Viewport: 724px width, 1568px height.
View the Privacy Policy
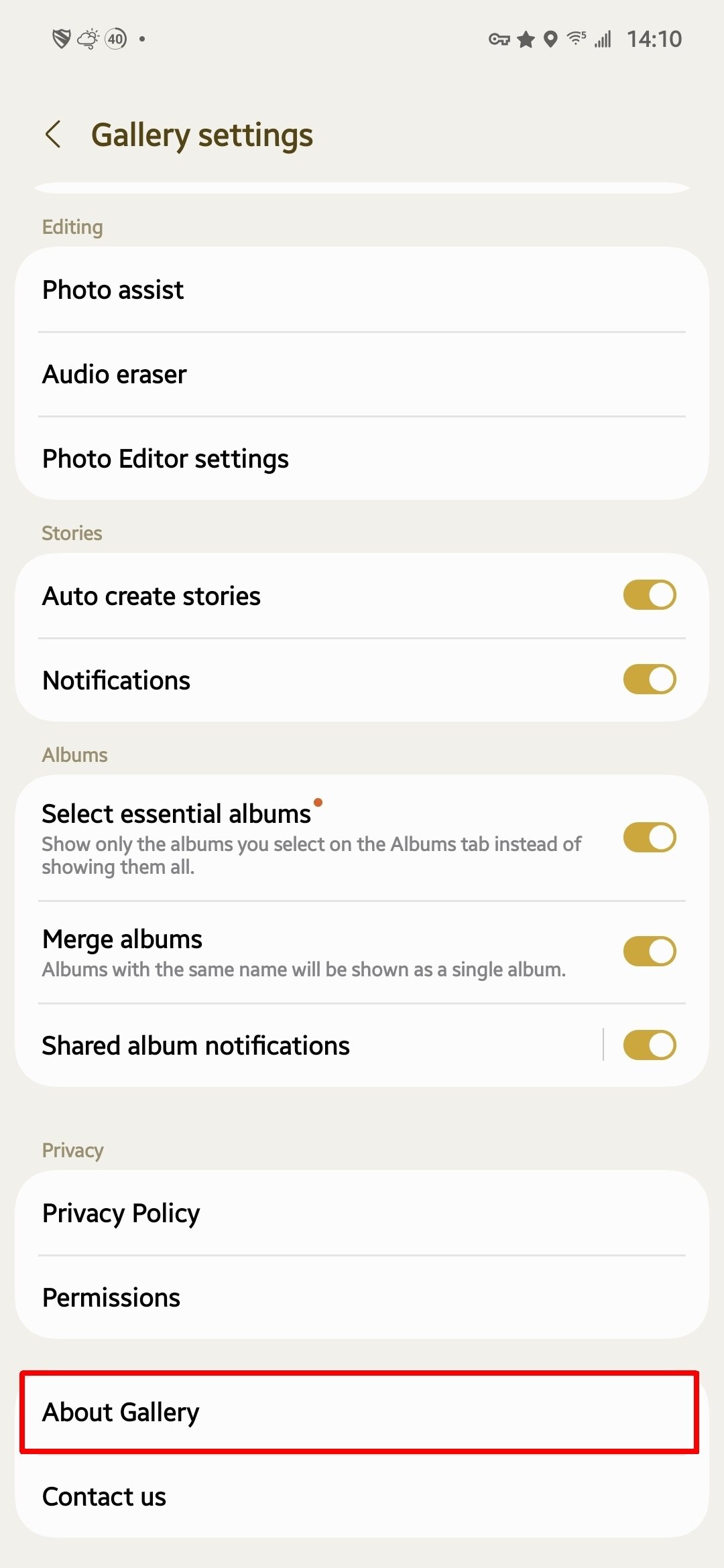click(x=362, y=1213)
